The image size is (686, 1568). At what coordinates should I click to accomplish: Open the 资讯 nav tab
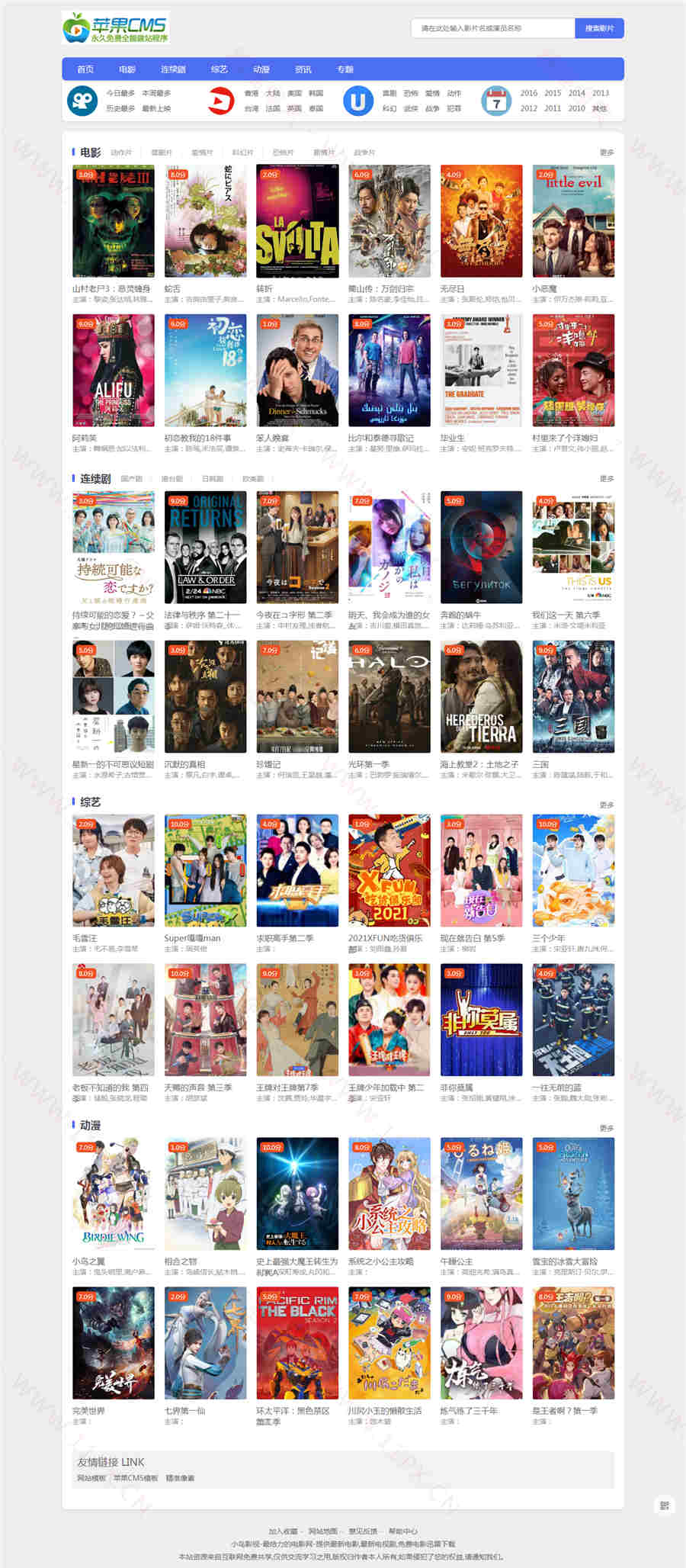pos(303,69)
